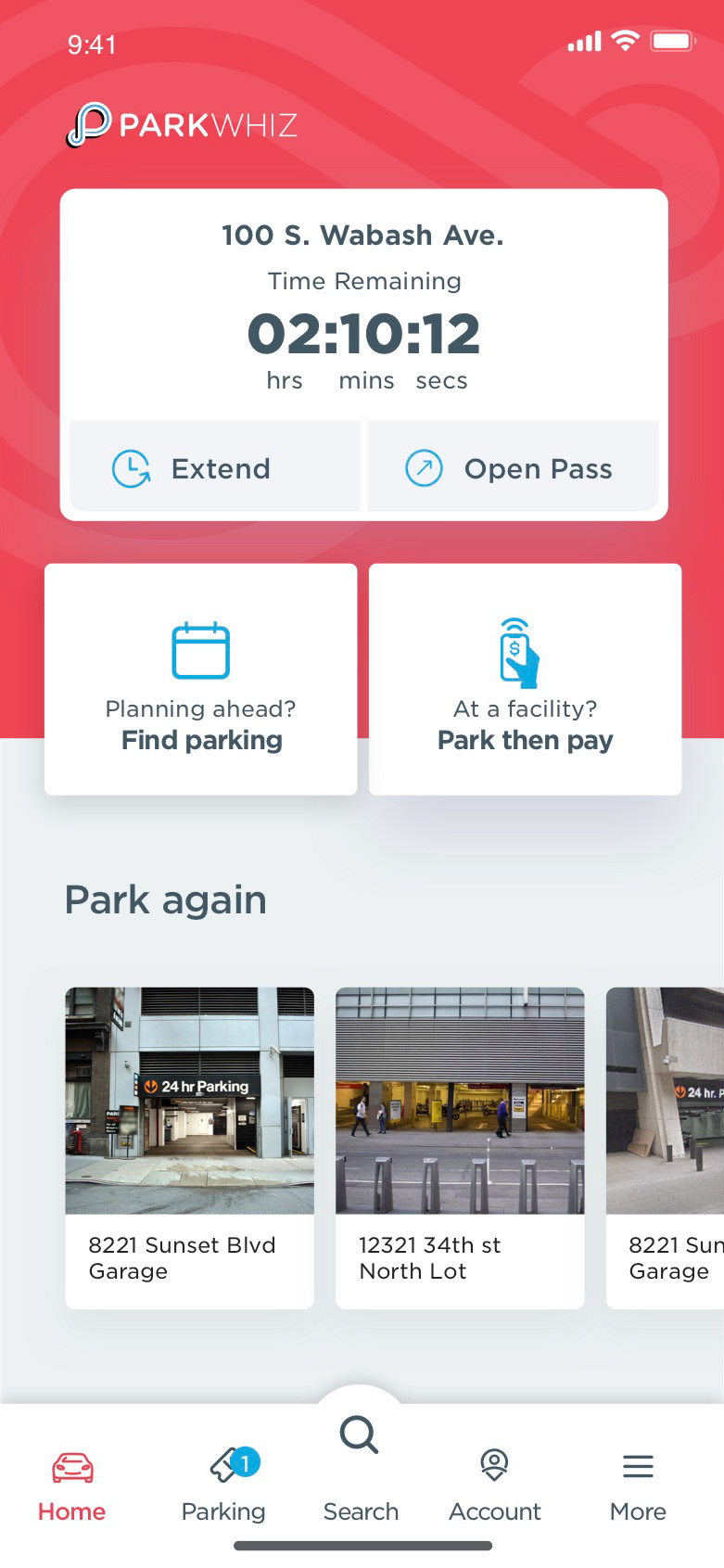Screen dimensions: 724x1568
Task: Open the Search tab
Action: coord(360,1470)
